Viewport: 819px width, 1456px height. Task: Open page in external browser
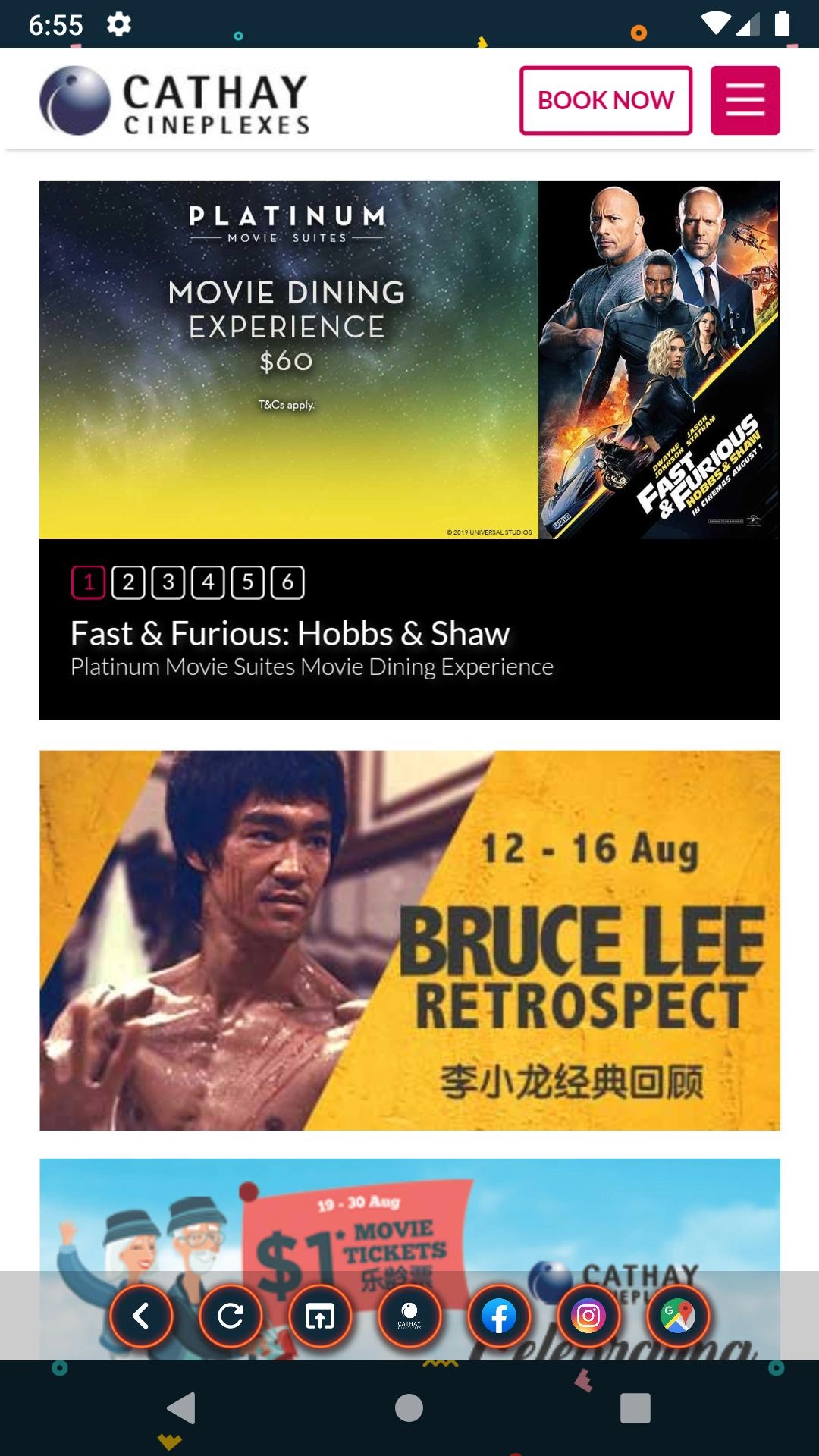320,1316
